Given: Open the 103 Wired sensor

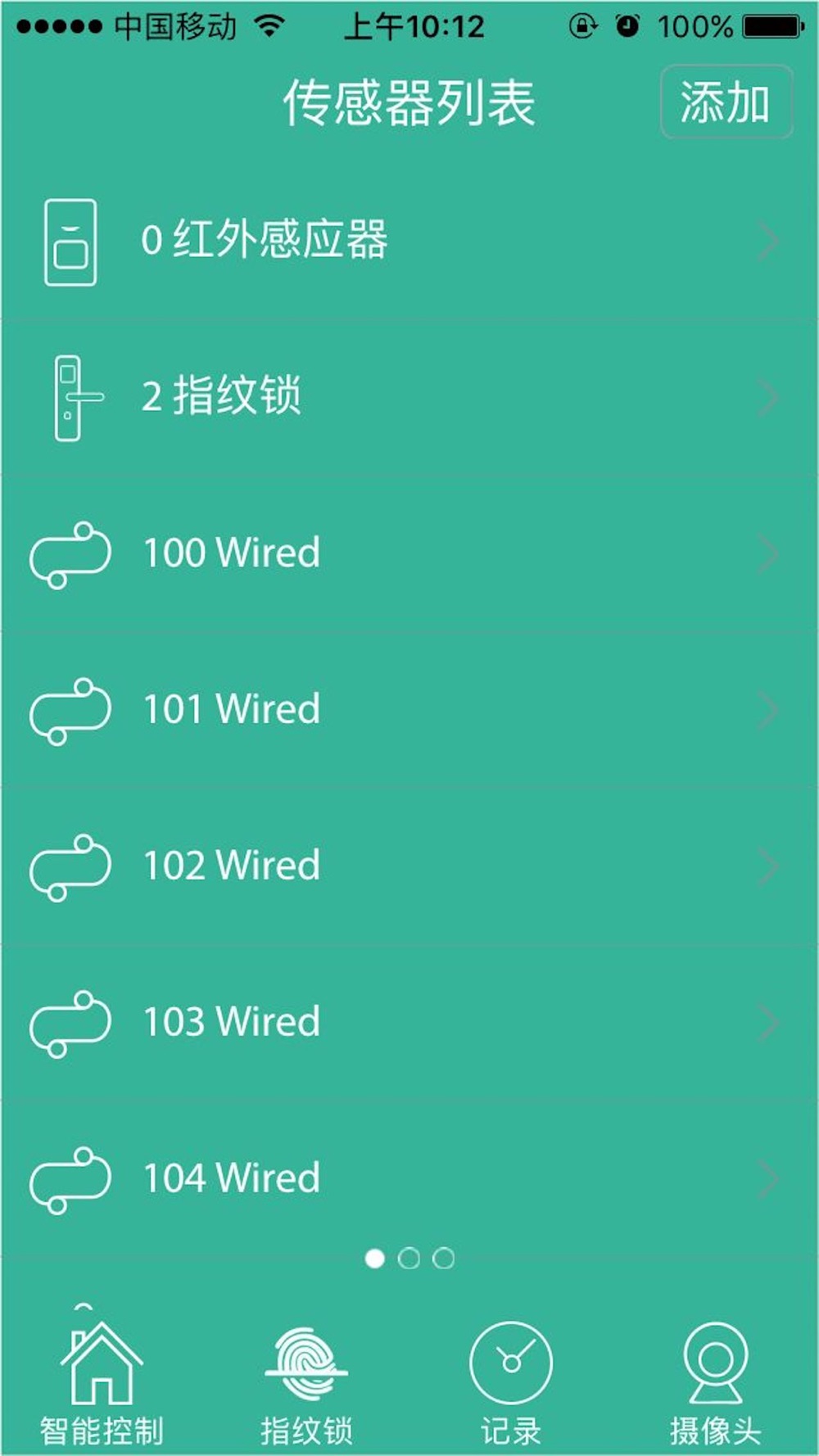Looking at the screenshot, I should (x=409, y=1023).
